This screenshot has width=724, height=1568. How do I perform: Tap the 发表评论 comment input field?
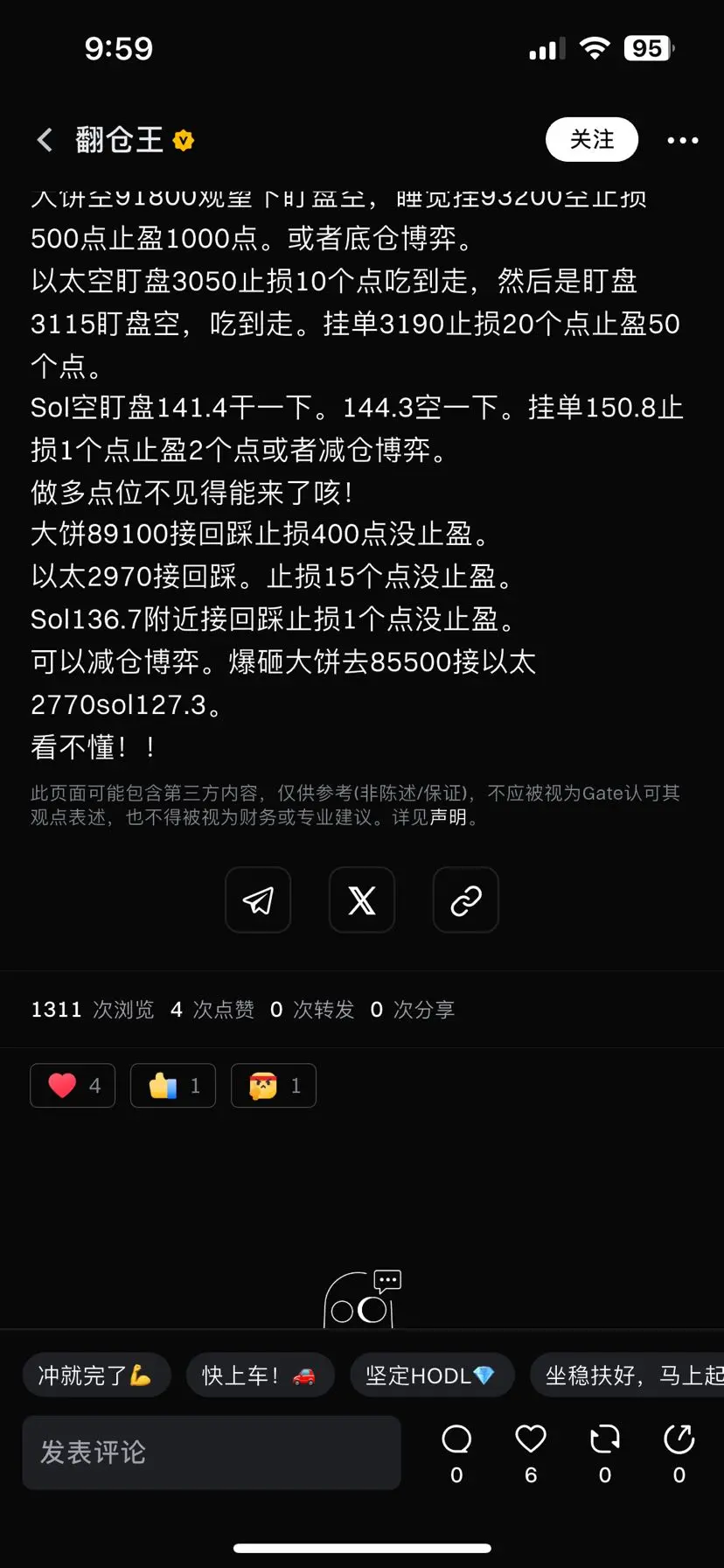point(210,1452)
